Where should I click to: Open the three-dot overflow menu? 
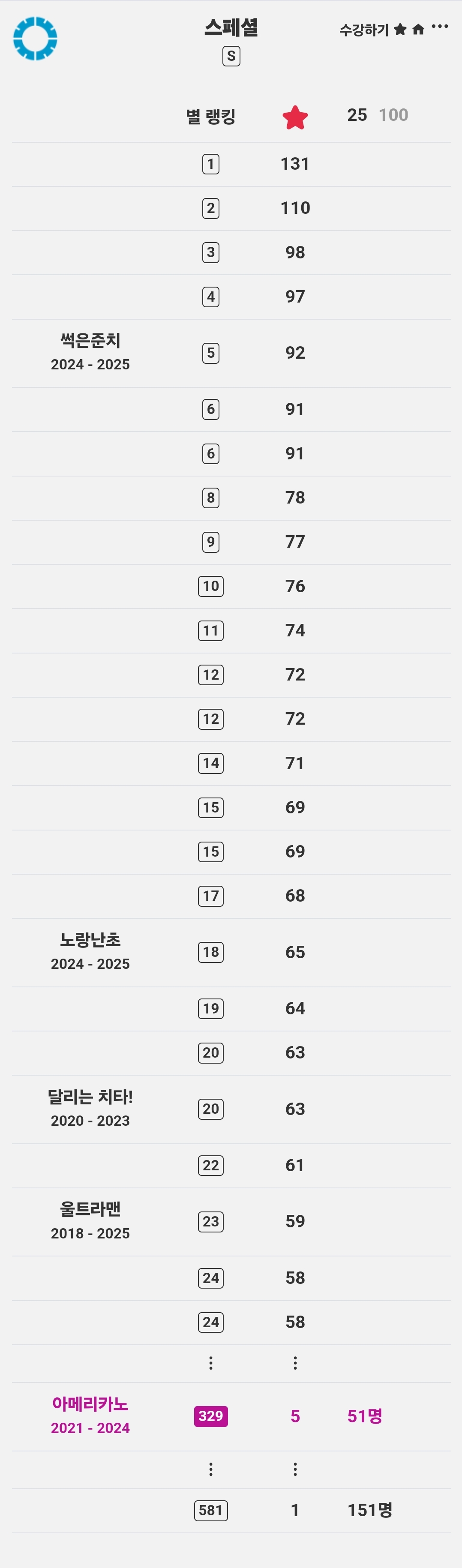coord(440,27)
